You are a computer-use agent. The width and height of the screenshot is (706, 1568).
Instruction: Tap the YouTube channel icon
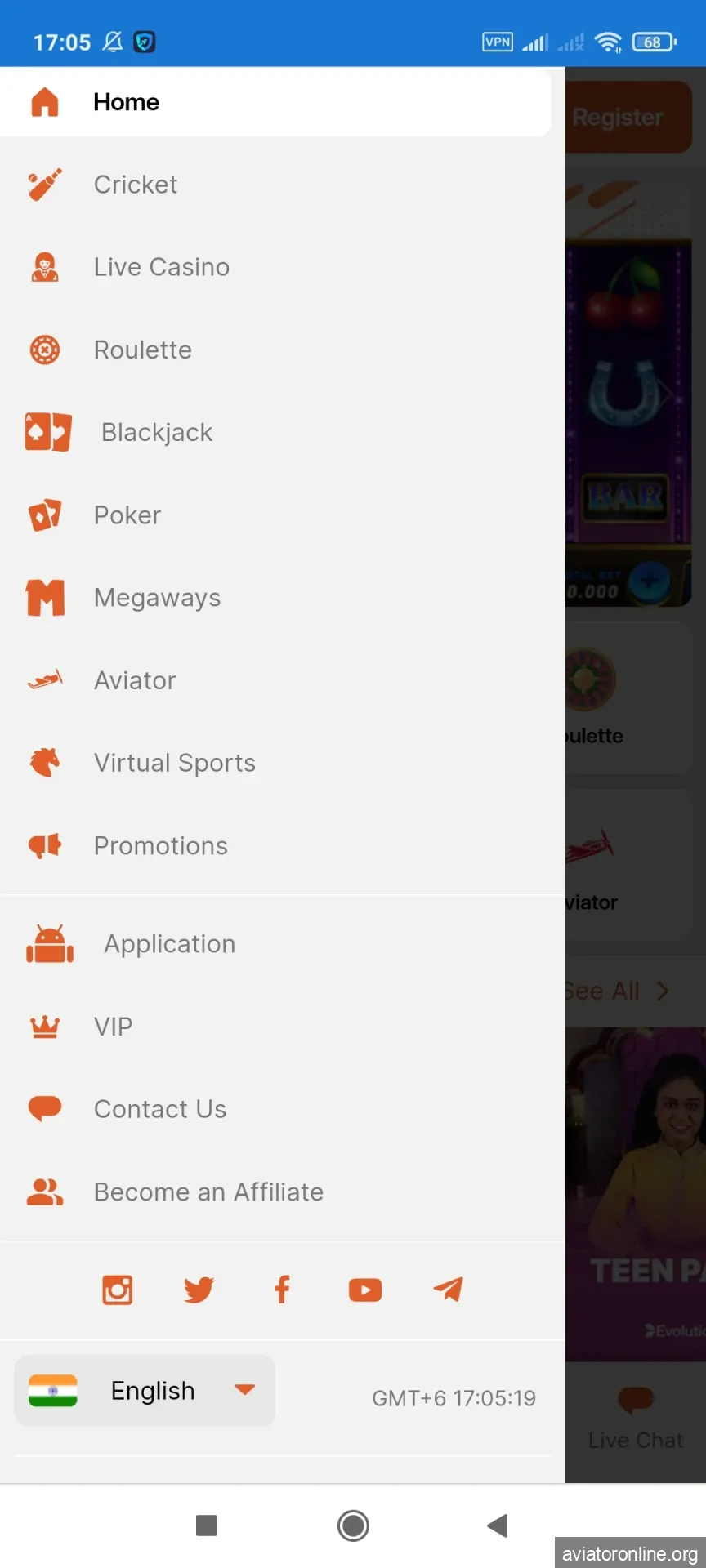point(364,1290)
